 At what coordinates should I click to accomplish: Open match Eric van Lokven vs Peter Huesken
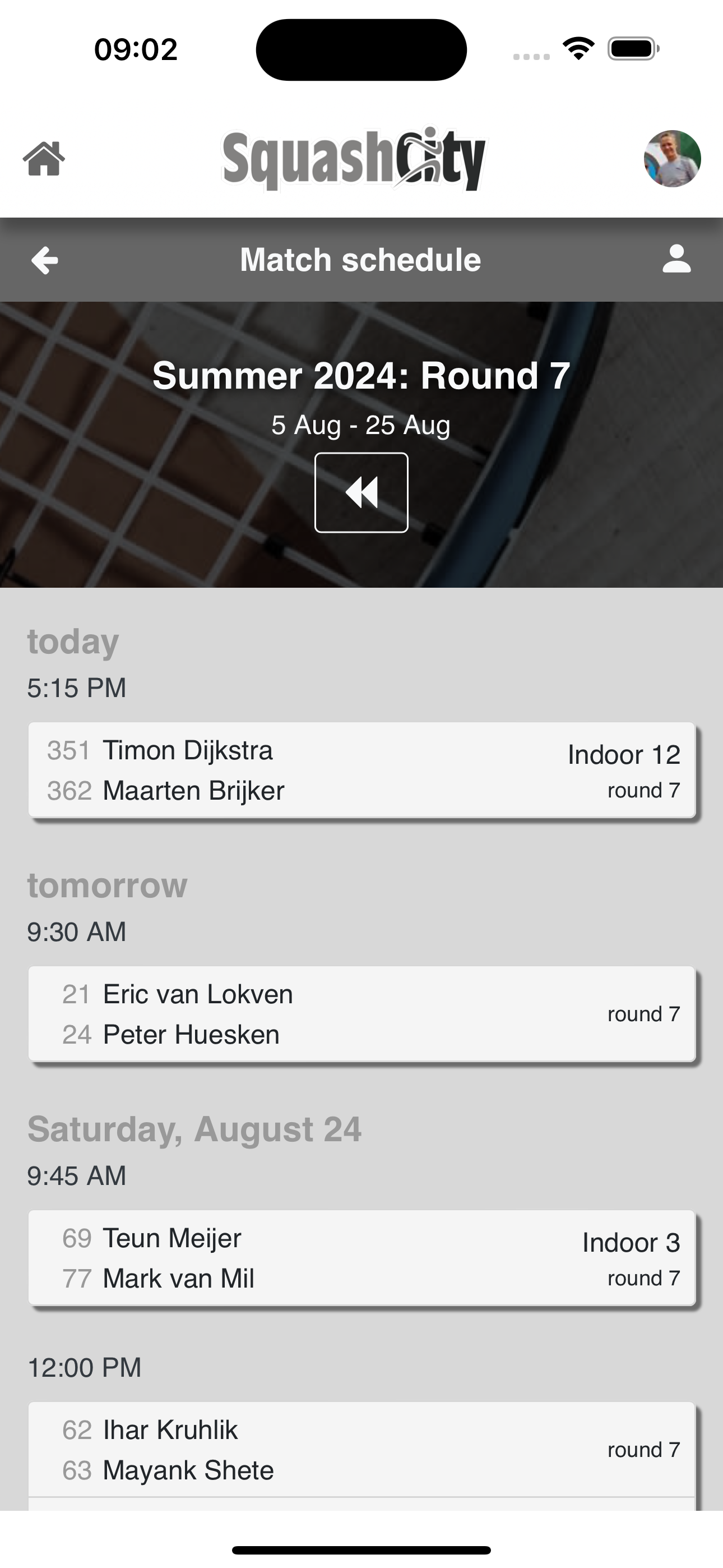(361, 1014)
